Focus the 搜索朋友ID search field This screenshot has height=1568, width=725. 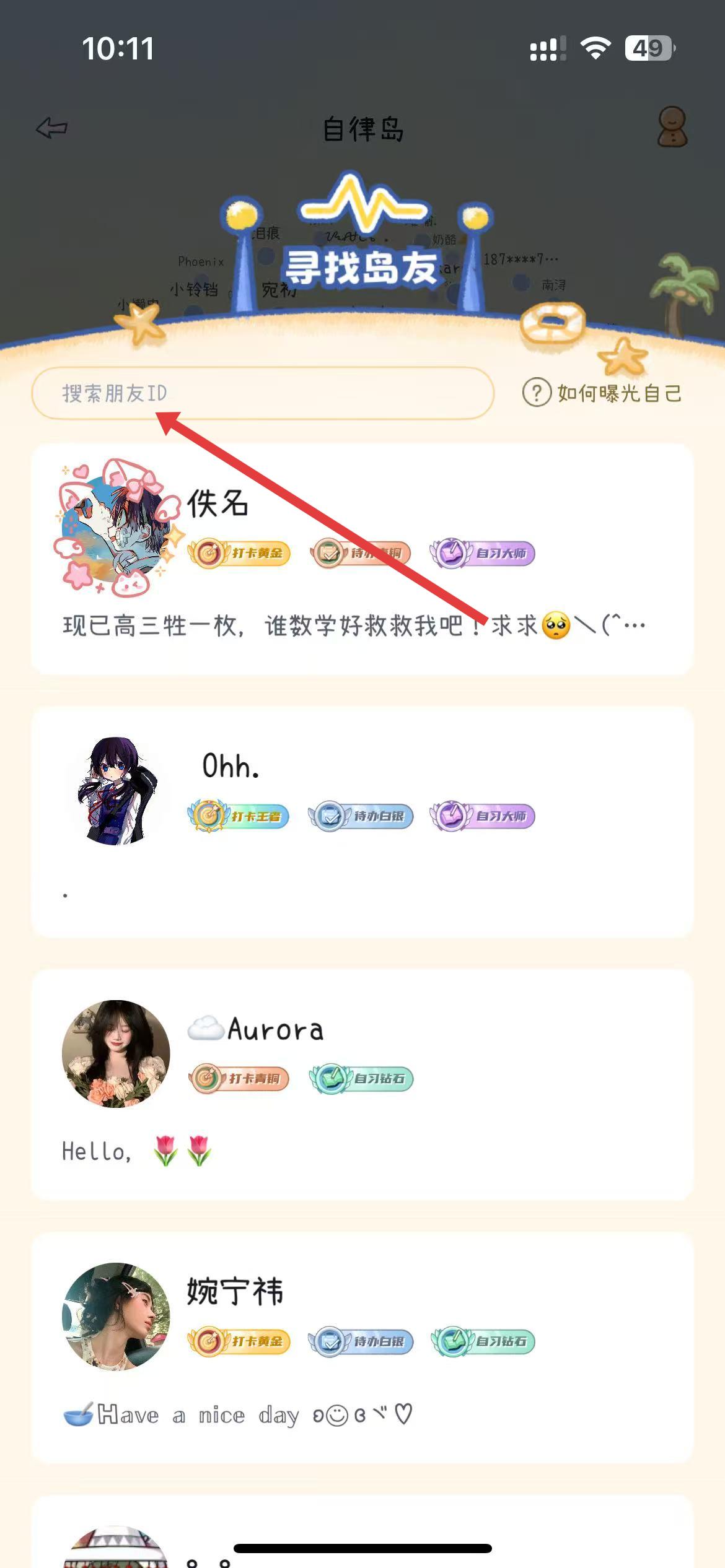pyautogui.click(x=262, y=393)
